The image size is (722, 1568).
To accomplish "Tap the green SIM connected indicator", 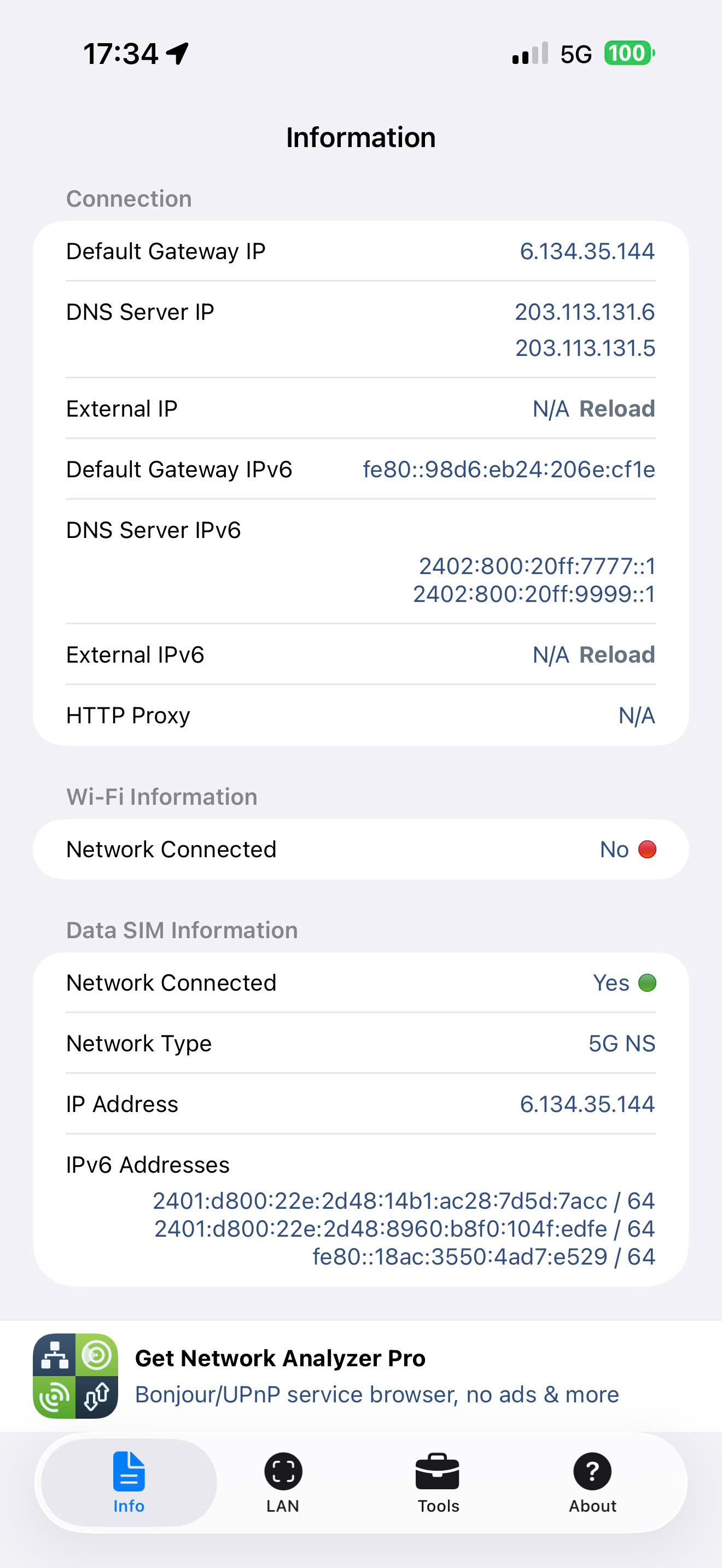I will [647, 982].
